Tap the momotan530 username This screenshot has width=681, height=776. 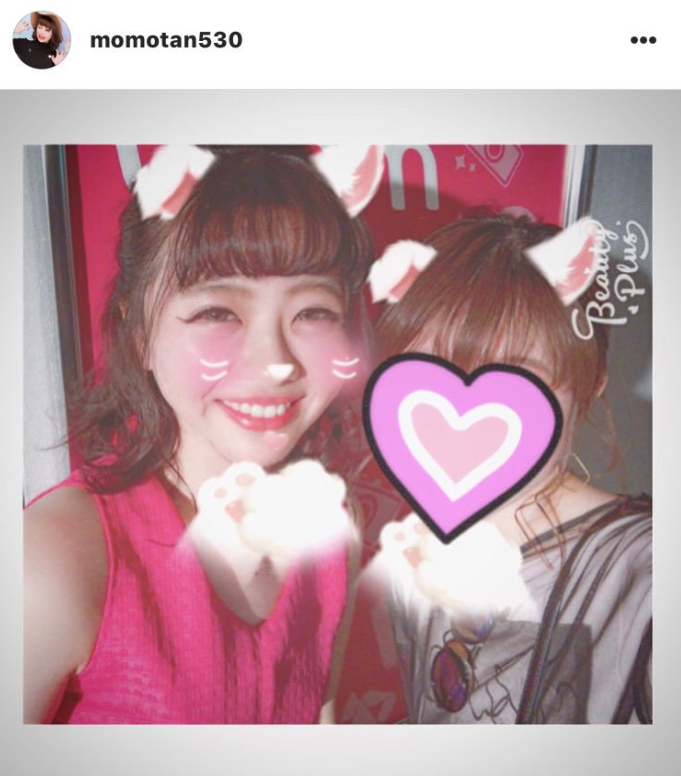pos(166,40)
